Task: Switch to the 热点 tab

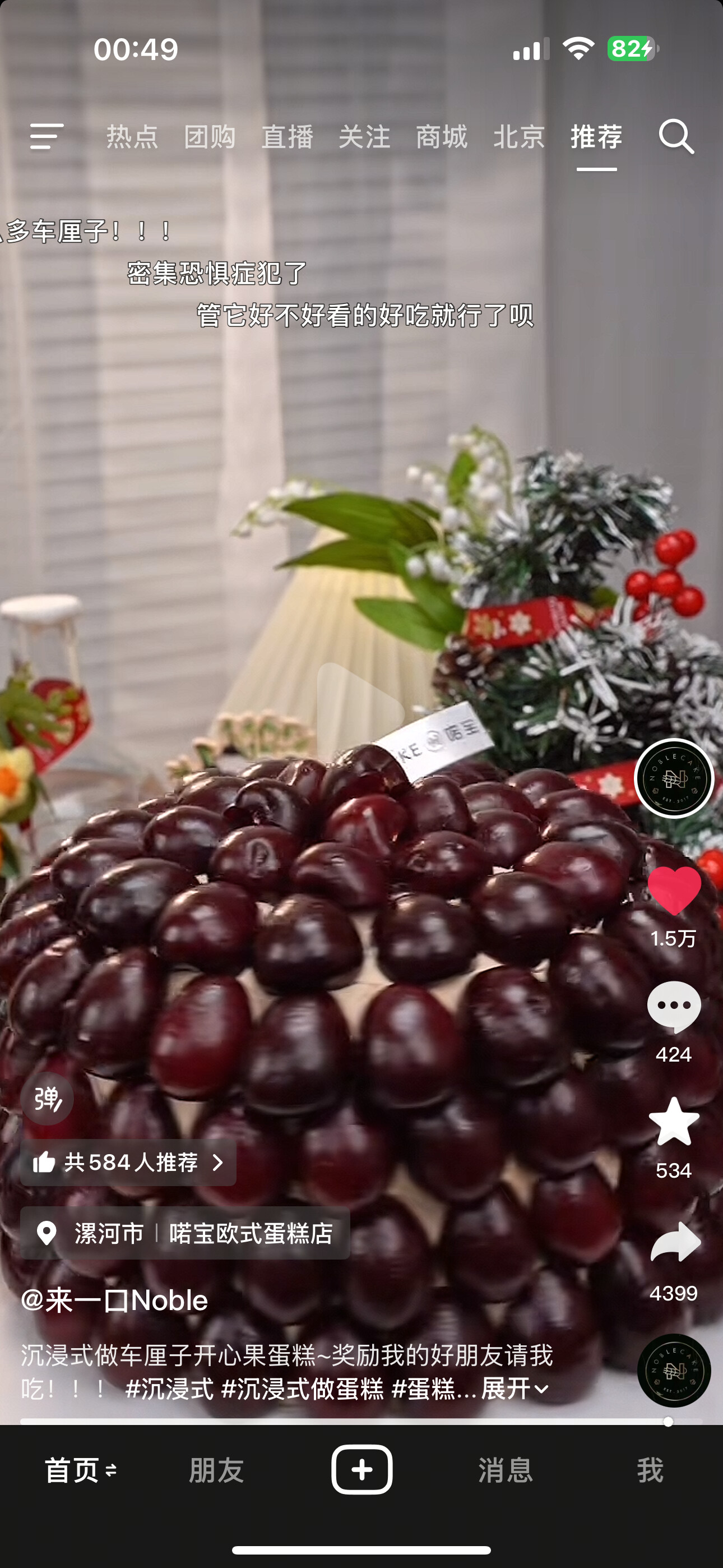Action: 132,136
